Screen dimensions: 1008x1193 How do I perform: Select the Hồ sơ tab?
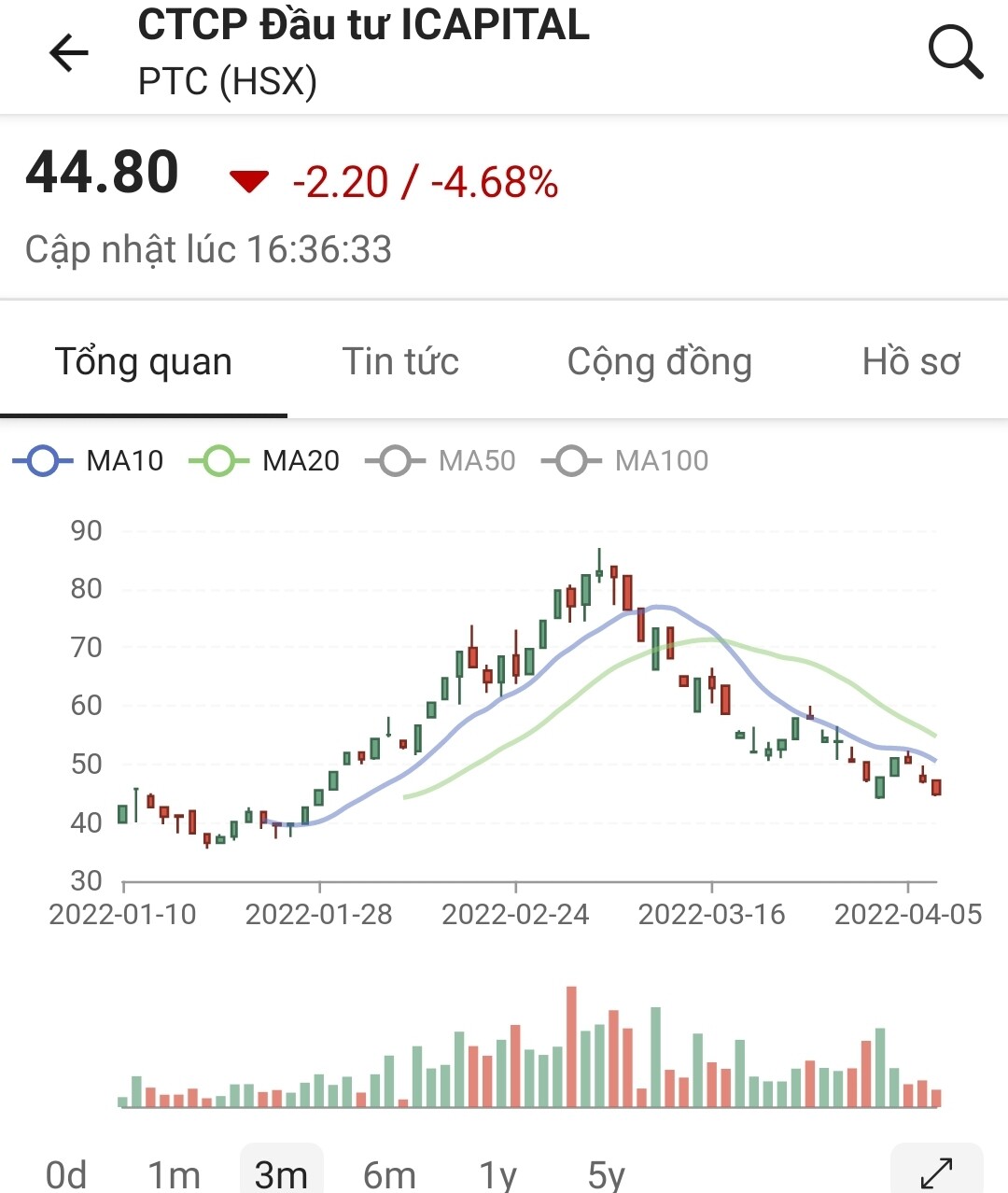pos(911,361)
